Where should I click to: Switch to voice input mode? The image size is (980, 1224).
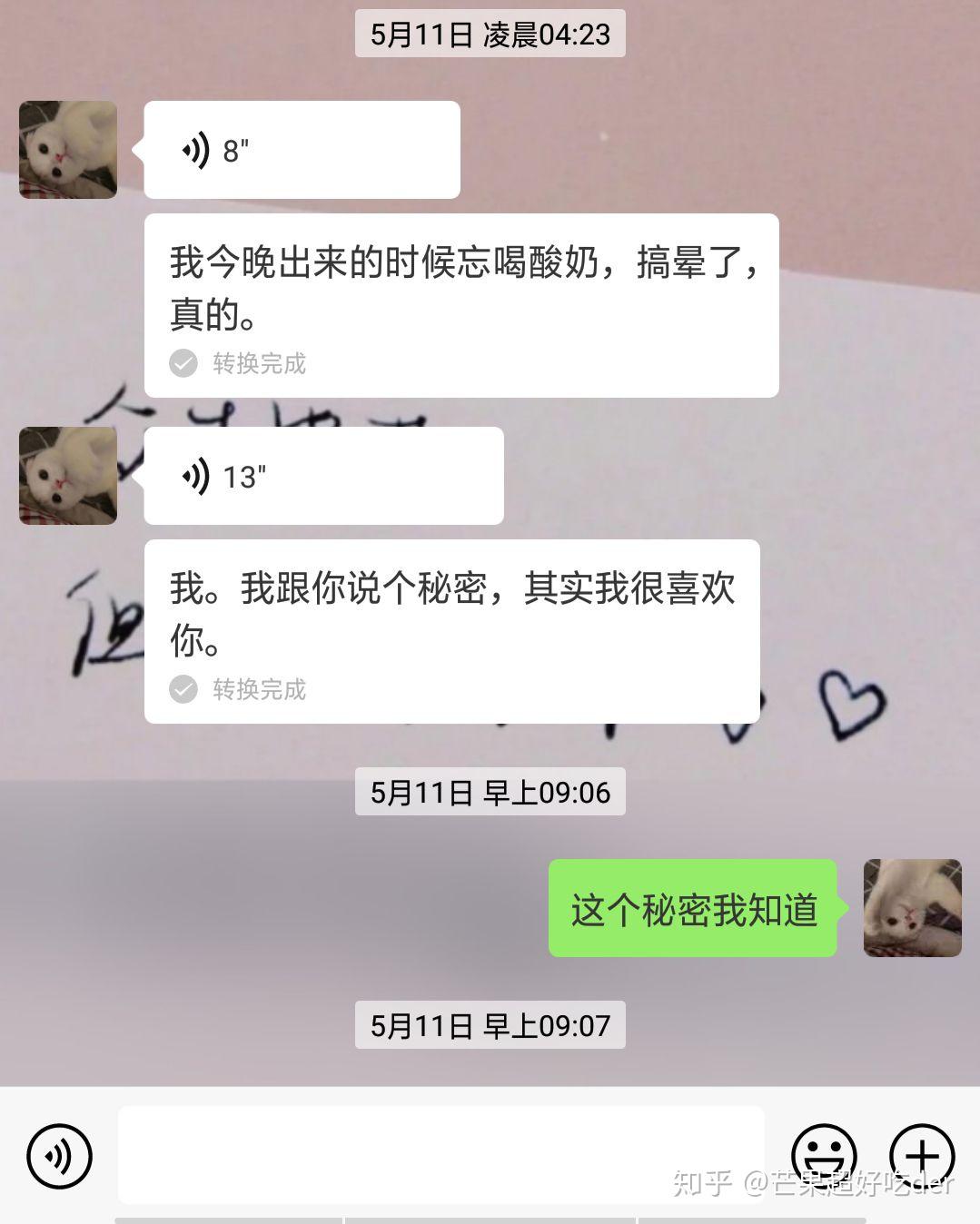[x=60, y=1156]
